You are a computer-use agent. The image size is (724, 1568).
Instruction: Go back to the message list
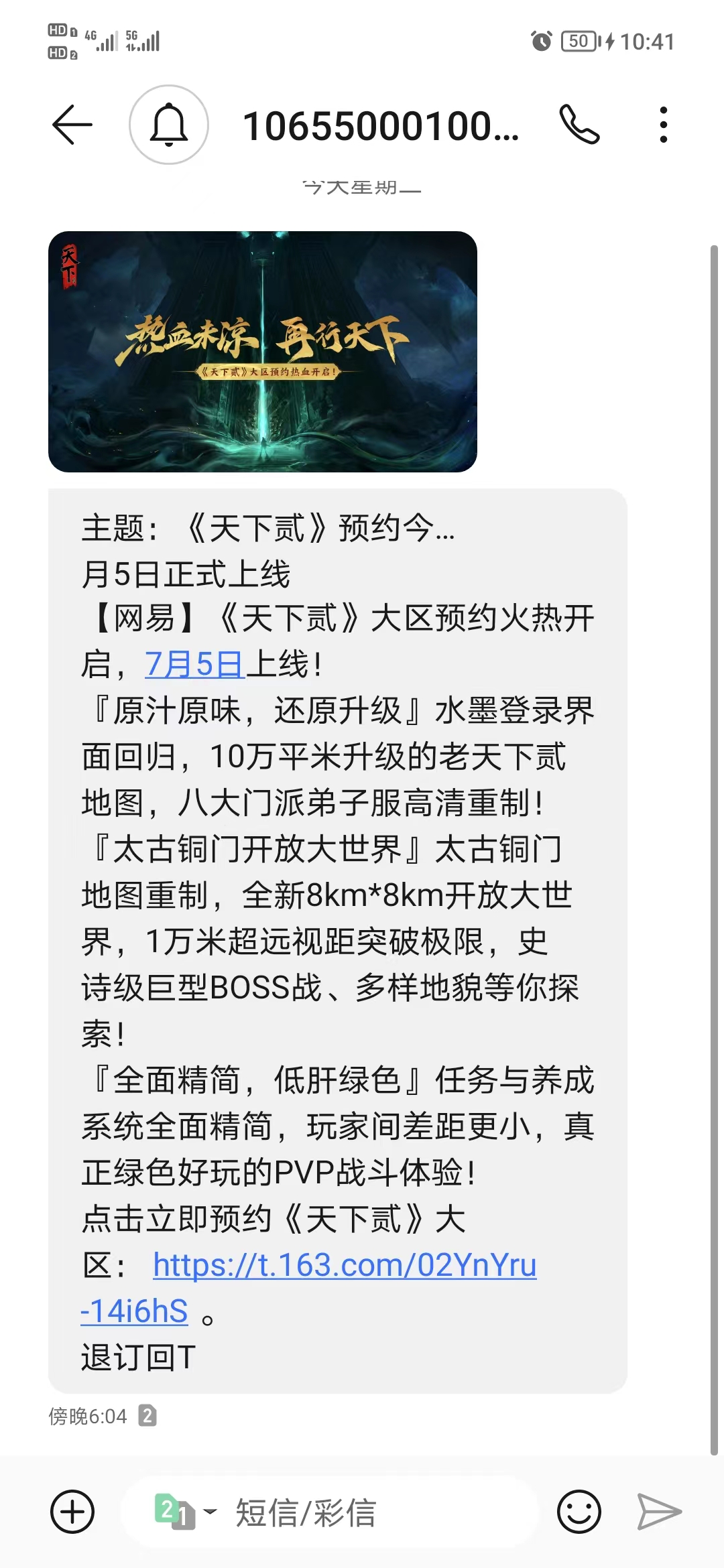coord(72,125)
